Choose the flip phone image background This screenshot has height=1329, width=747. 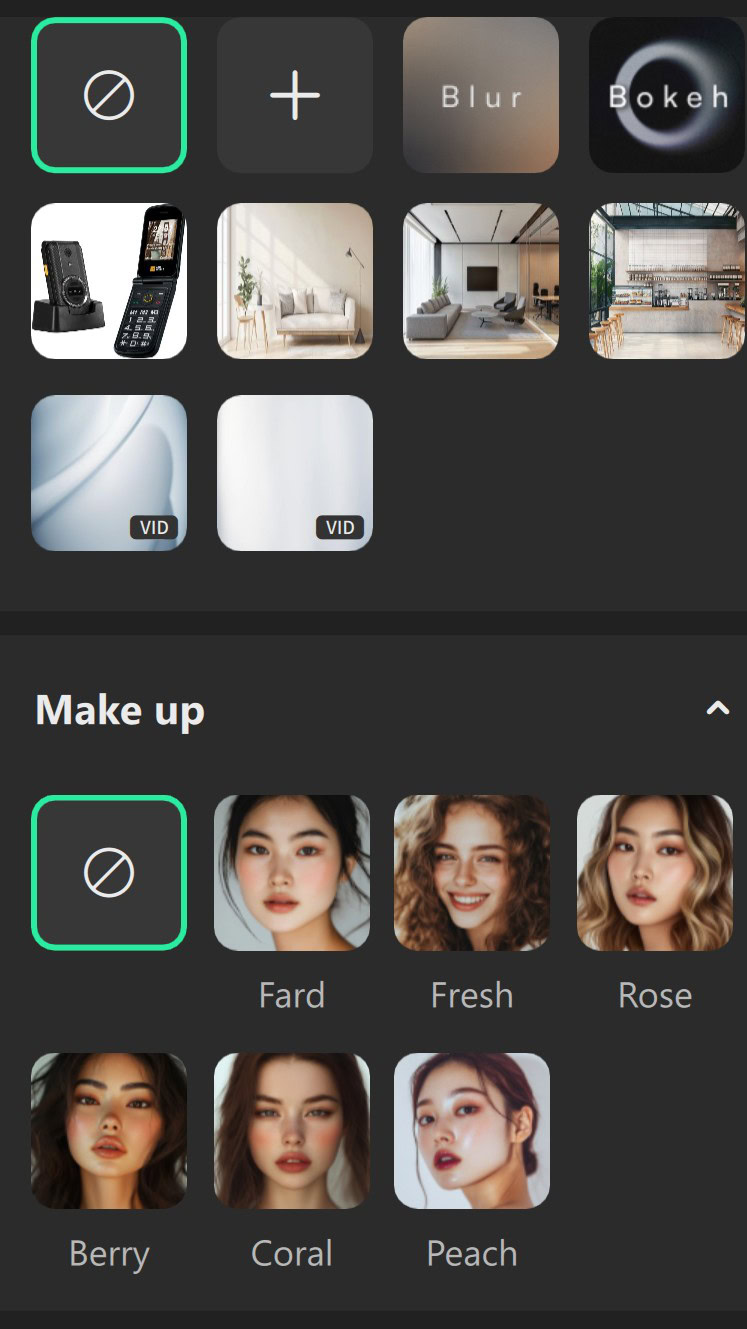point(109,281)
